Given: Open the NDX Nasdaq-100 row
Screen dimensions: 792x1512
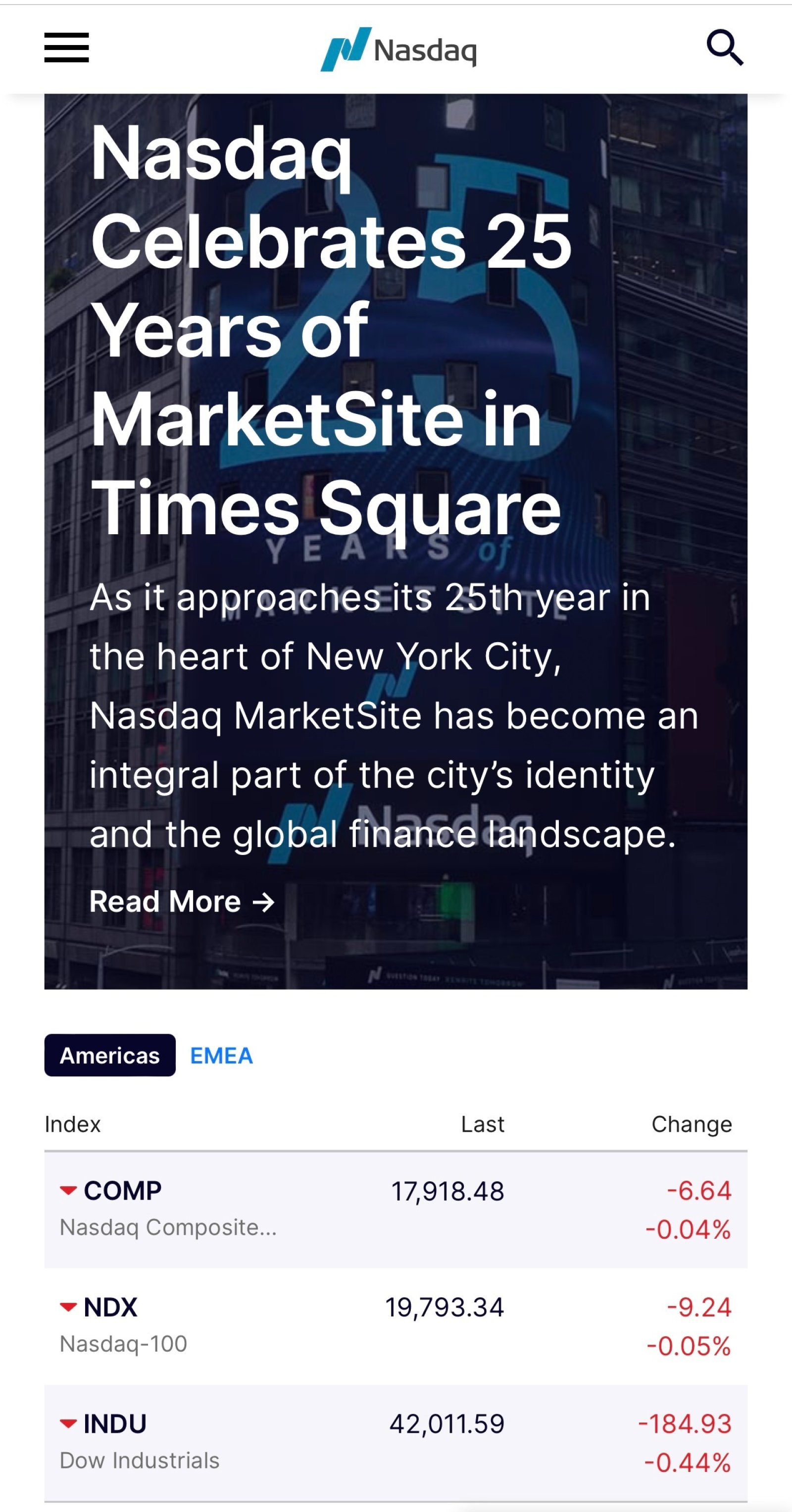Looking at the screenshot, I should [x=396, y=1326].
